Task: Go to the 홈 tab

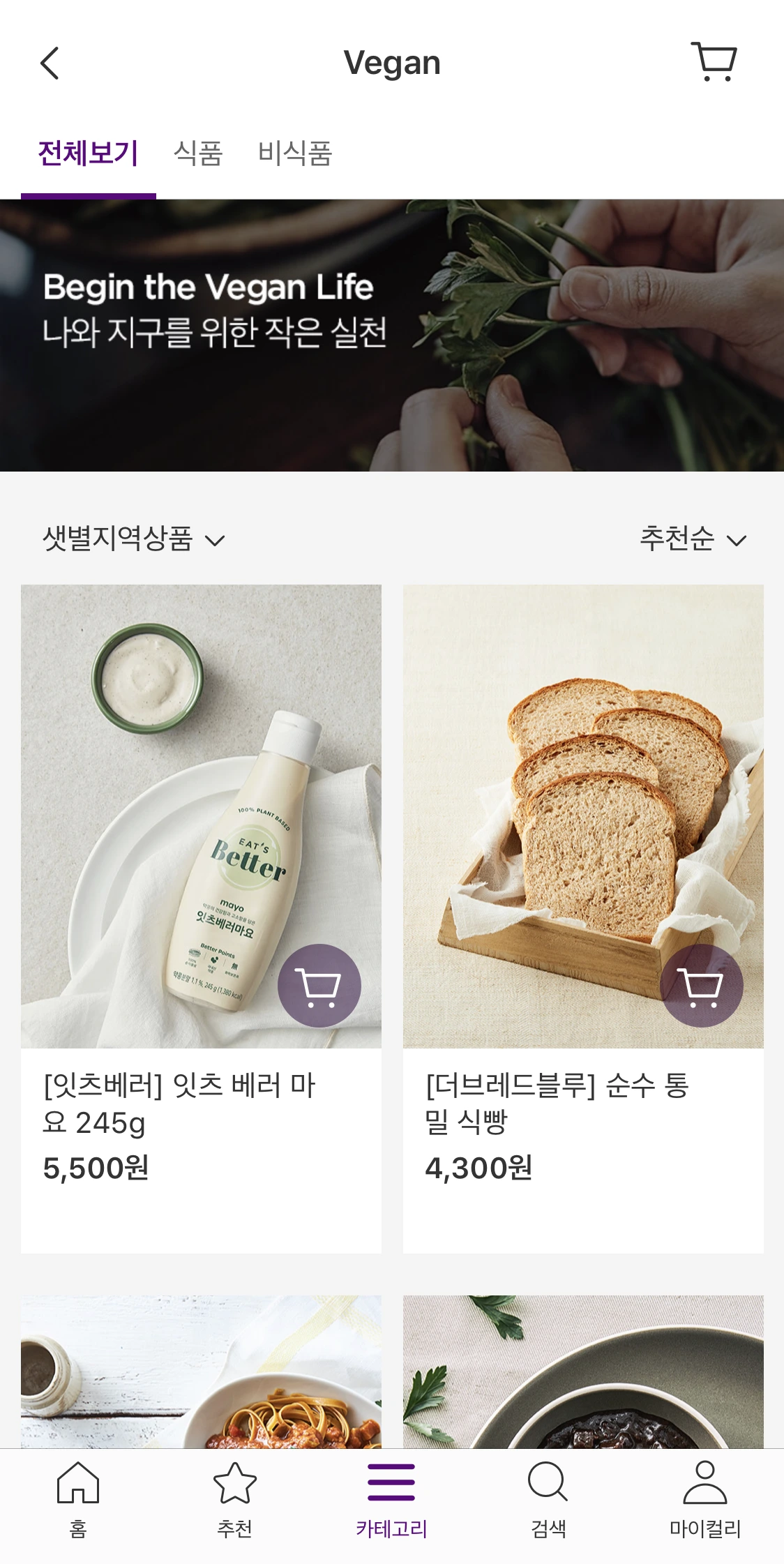Action: 78,1494
